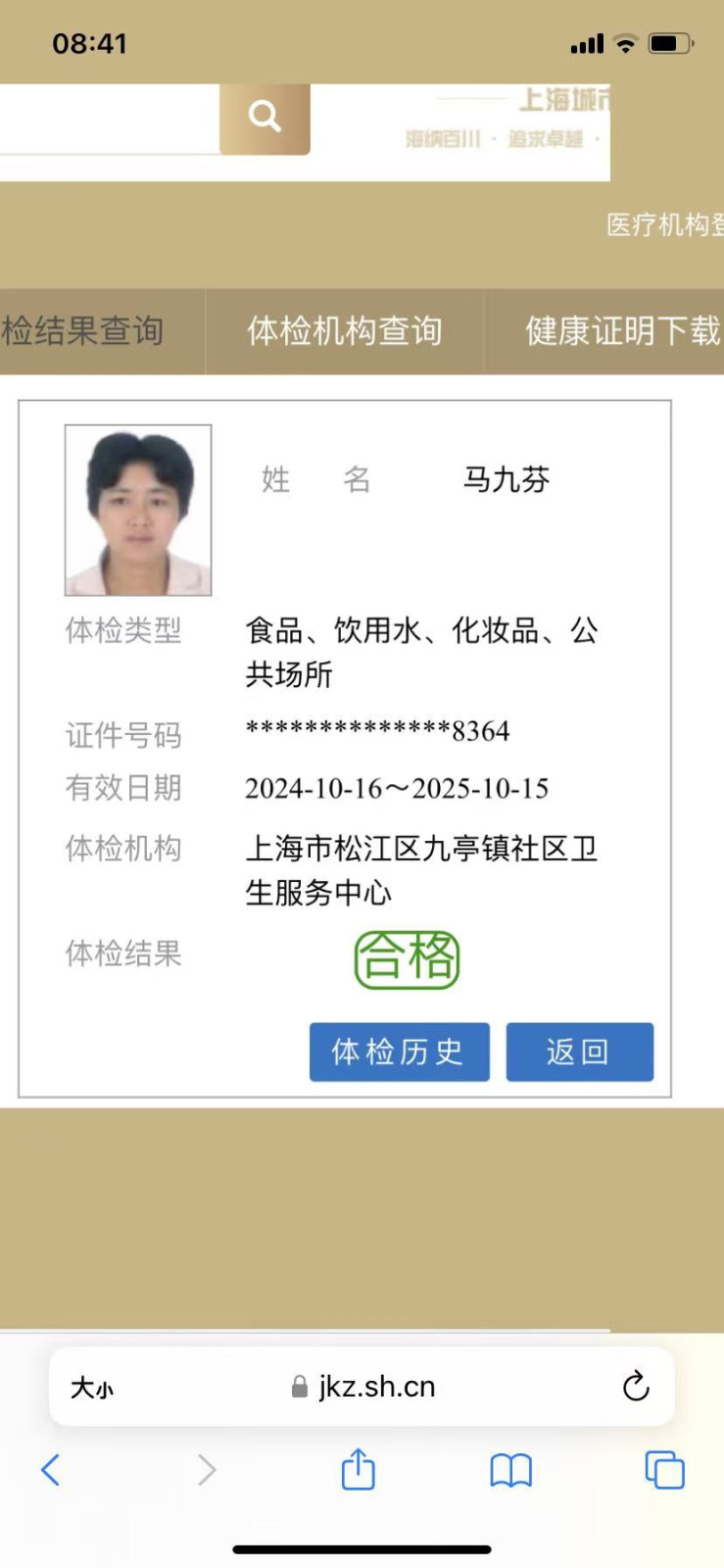View 体检历史 records
Image resolution: width=724 pixels, height=1568 pixels.
click(x=399, y=1052)
